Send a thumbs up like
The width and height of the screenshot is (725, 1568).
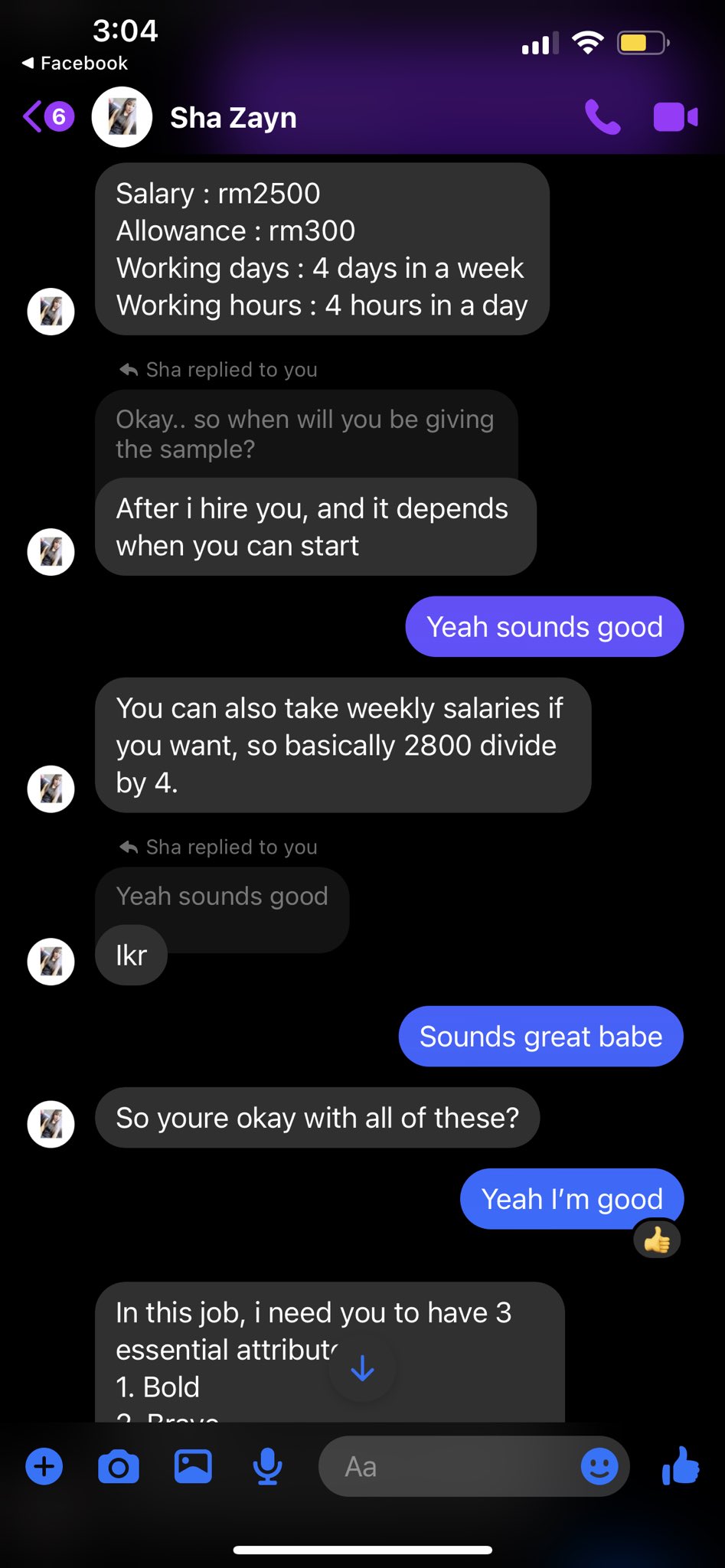point(680,1465)
